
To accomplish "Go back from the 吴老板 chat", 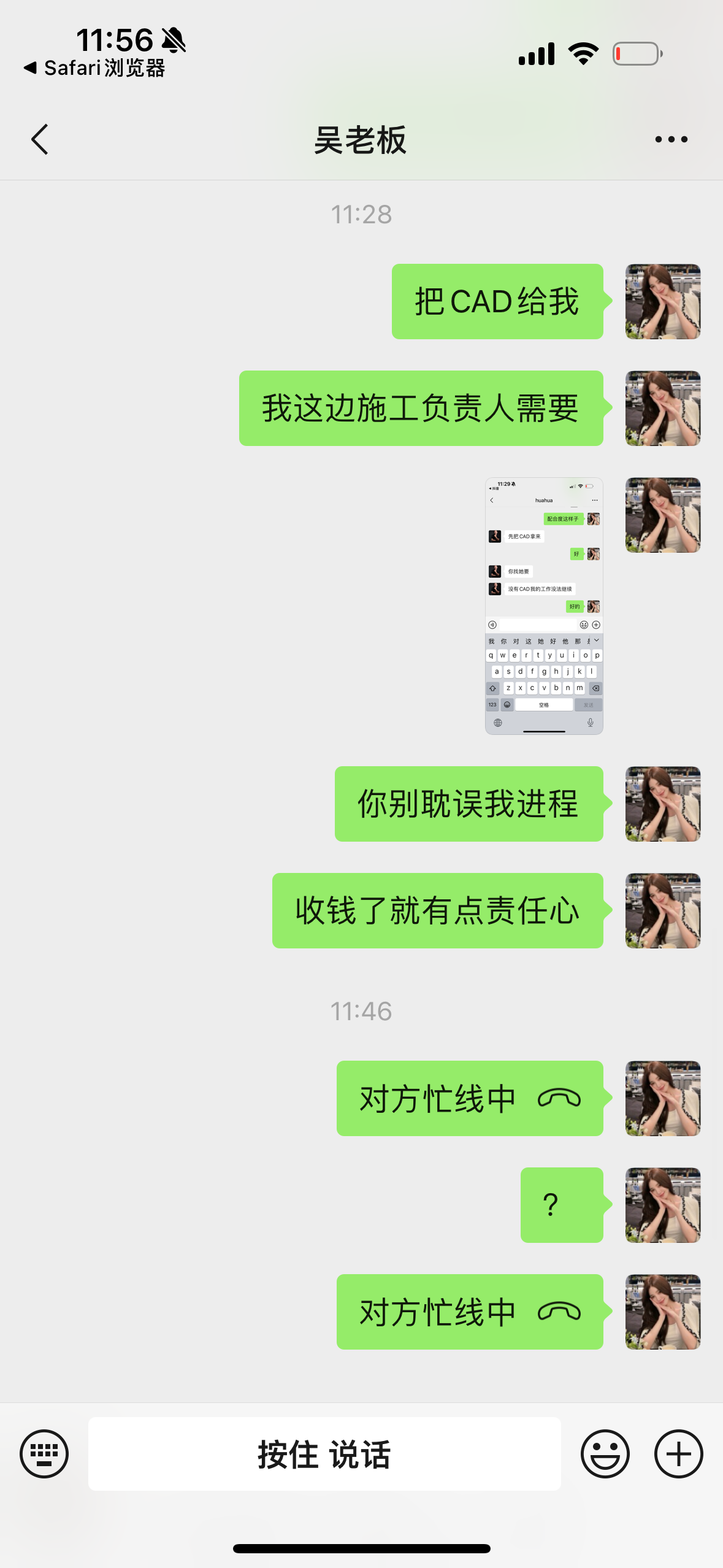I will click(40, 139).
